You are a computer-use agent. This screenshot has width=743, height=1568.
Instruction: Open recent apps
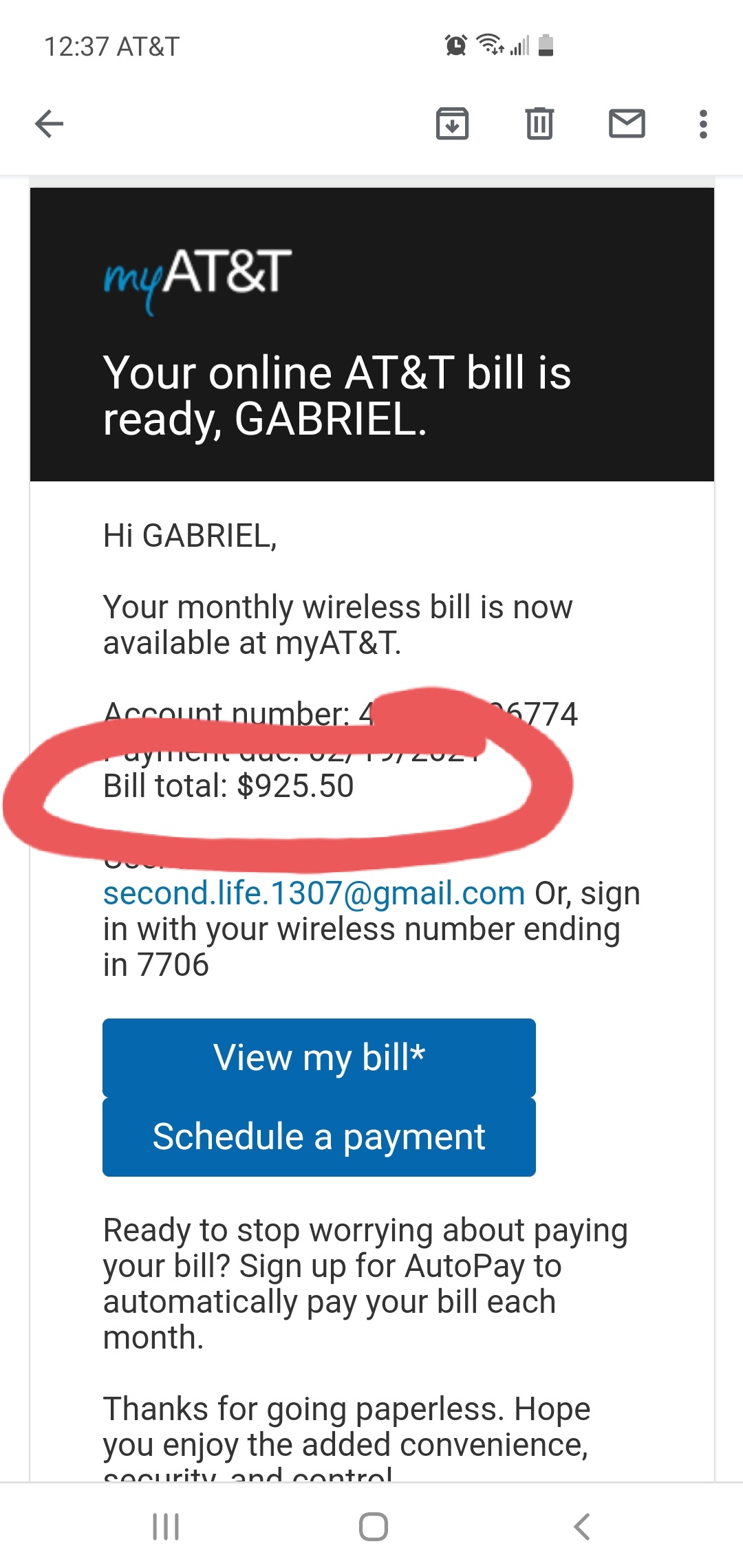(166, 1526)
